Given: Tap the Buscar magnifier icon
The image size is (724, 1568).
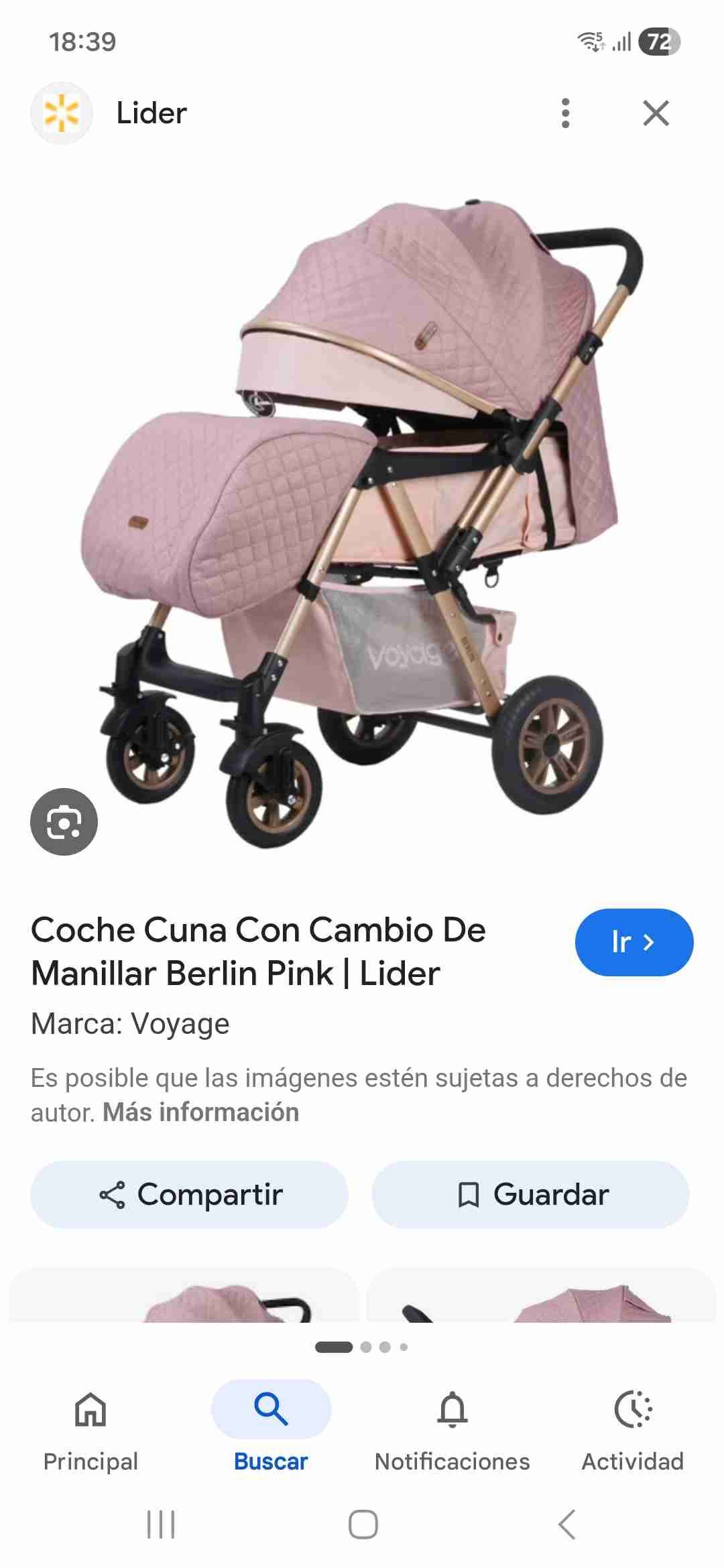Looking at the screenshot, I should point(271,1409).
